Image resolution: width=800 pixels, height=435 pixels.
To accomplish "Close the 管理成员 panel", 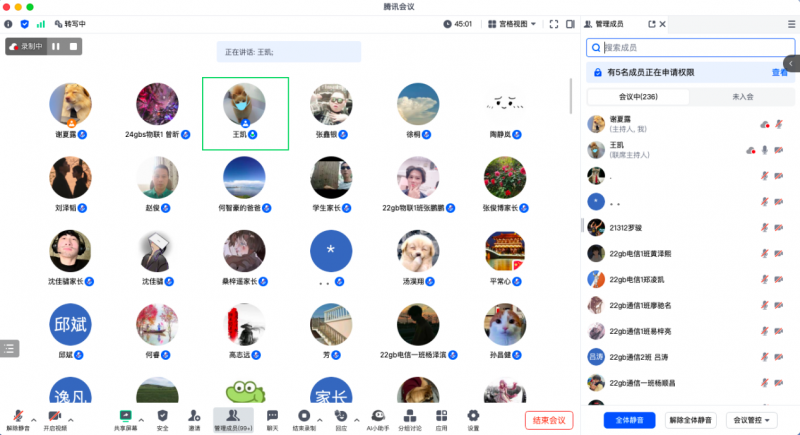I will [x=663, y=23].
